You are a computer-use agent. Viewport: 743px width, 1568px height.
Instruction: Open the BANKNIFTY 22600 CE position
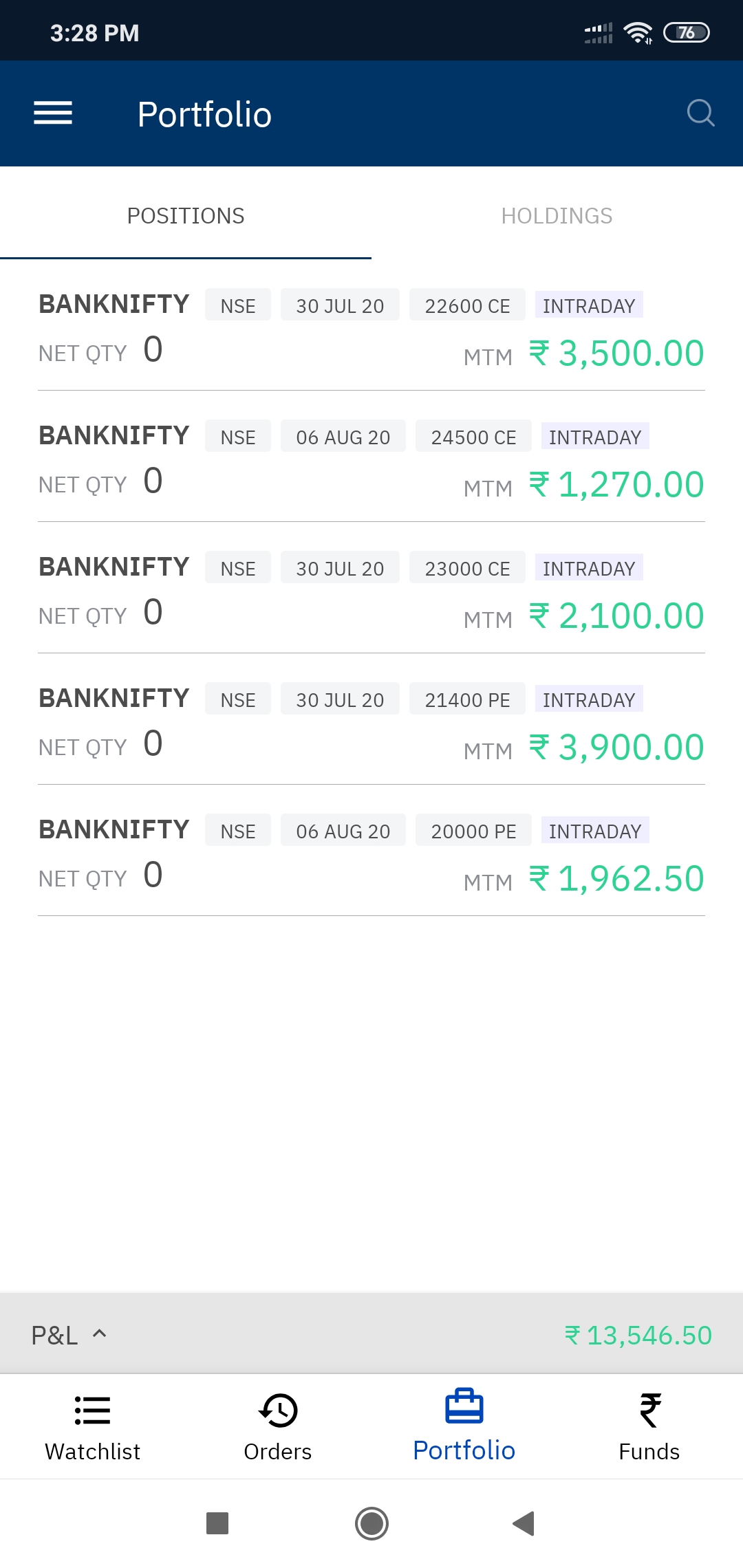tap(371, 325)
